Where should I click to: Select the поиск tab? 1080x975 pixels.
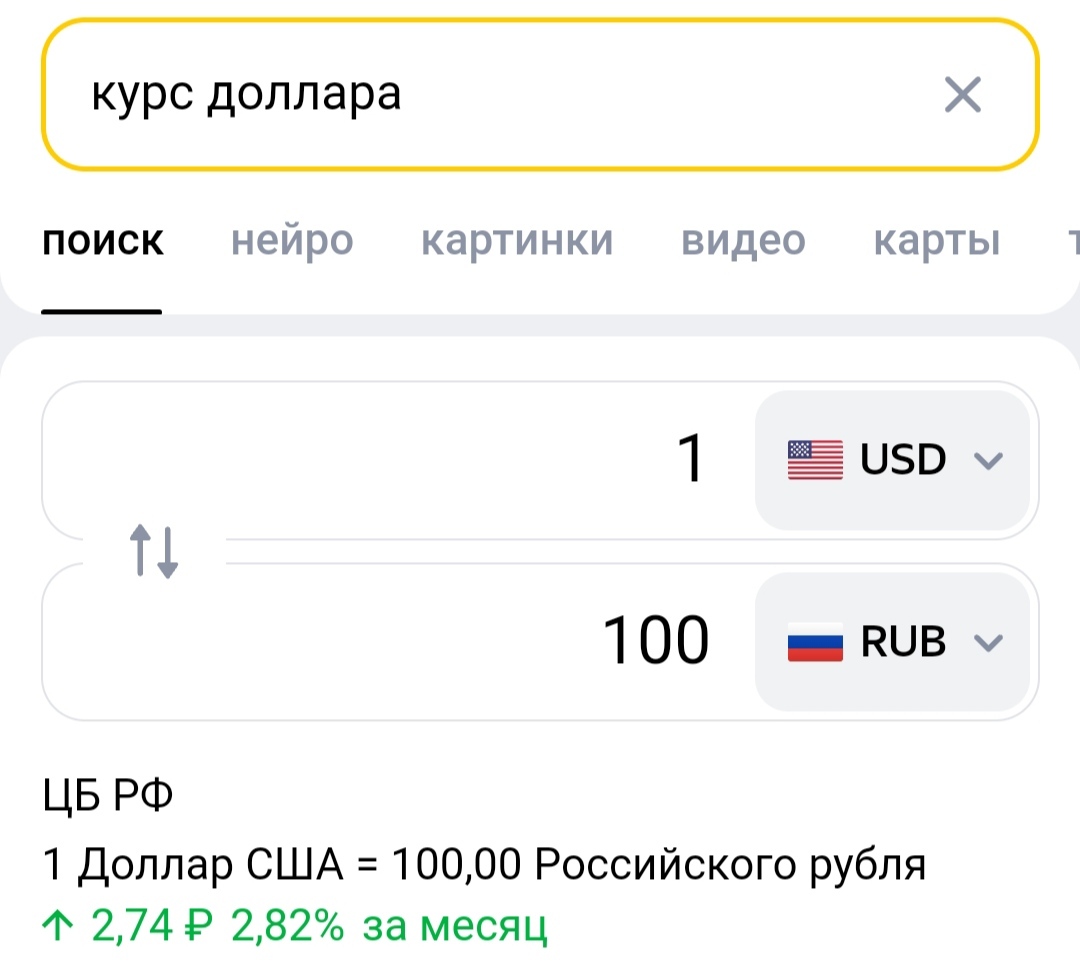[x=103, y=241]
